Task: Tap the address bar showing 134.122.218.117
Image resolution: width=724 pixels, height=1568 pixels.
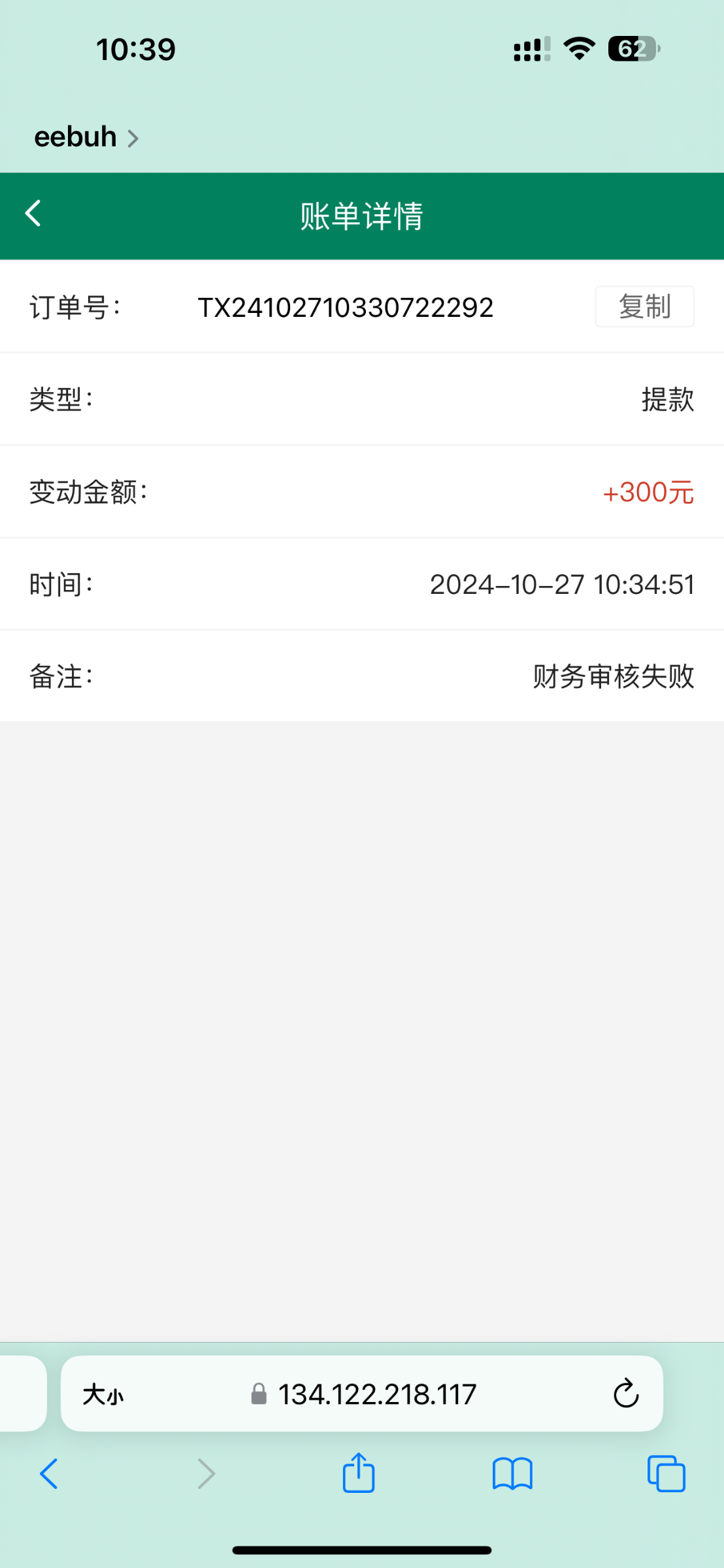Action: coord(362,1394)
